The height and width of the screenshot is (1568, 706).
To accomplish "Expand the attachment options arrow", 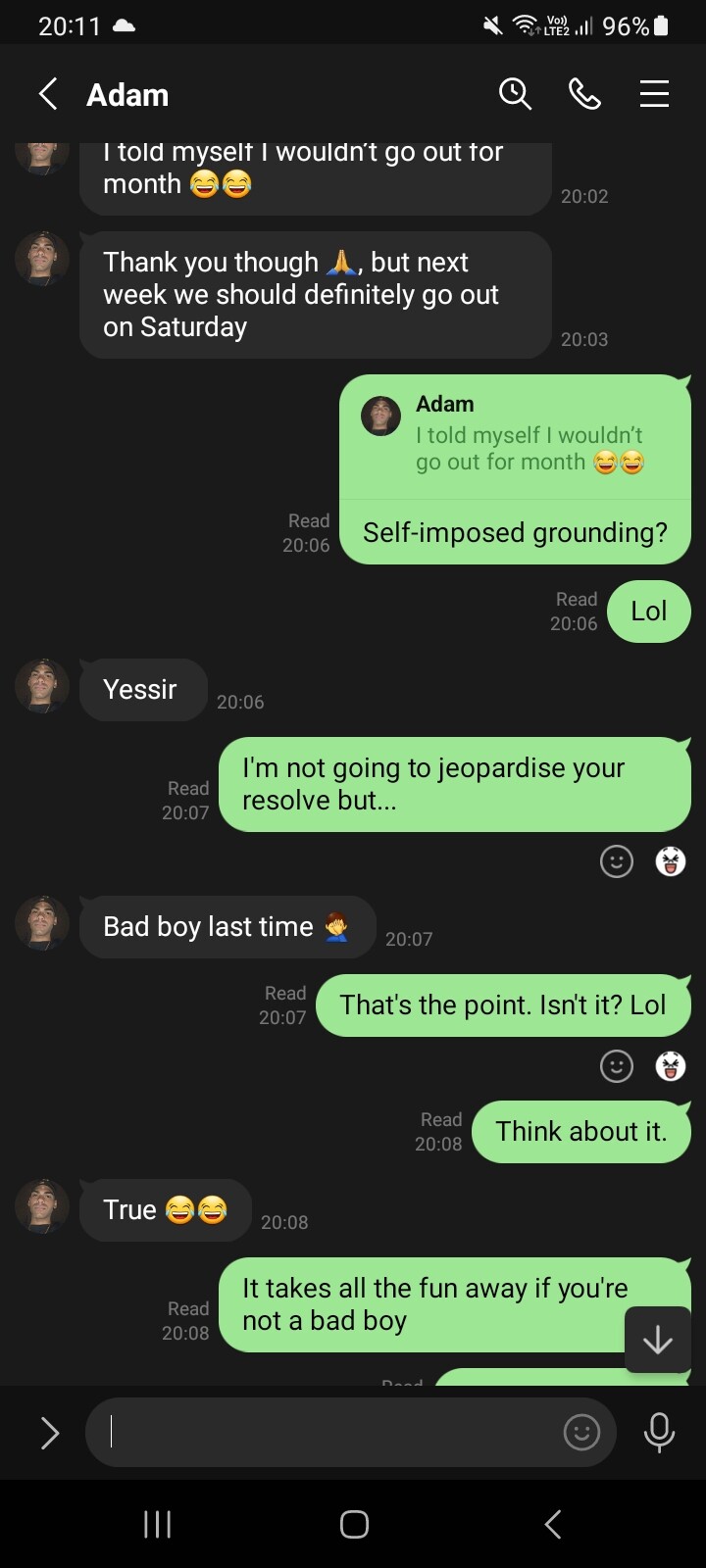I will coord(49,1432).
